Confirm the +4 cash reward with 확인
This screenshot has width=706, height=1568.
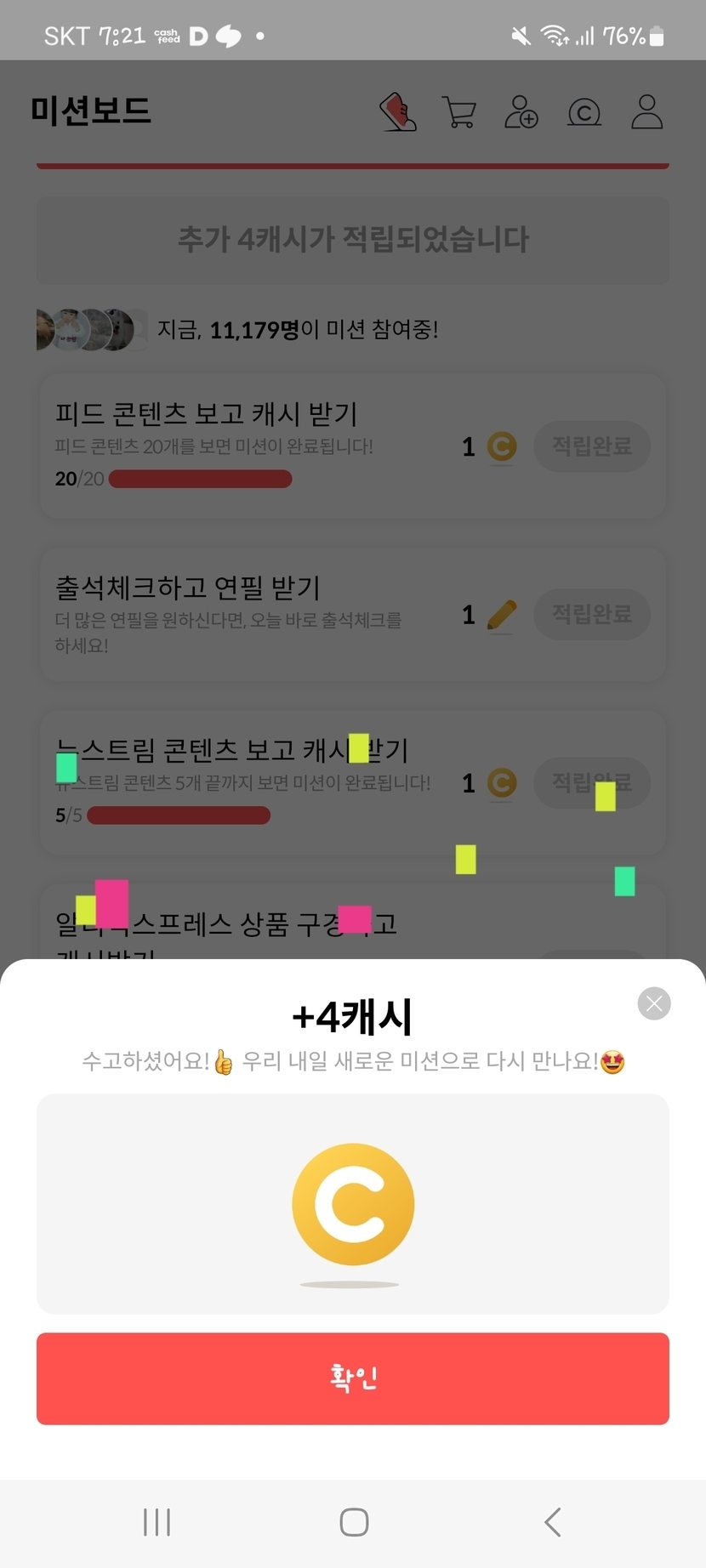[x=353, y=1378]
